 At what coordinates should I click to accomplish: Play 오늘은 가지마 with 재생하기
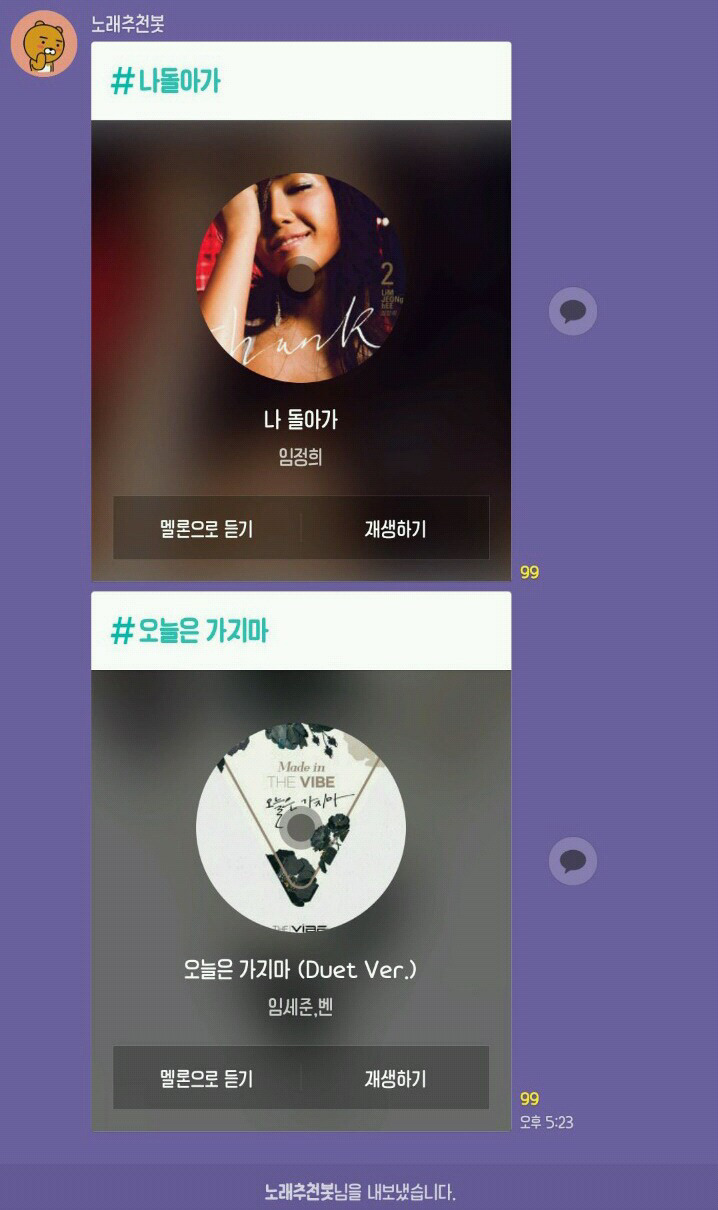click(x=395, y=1078)
